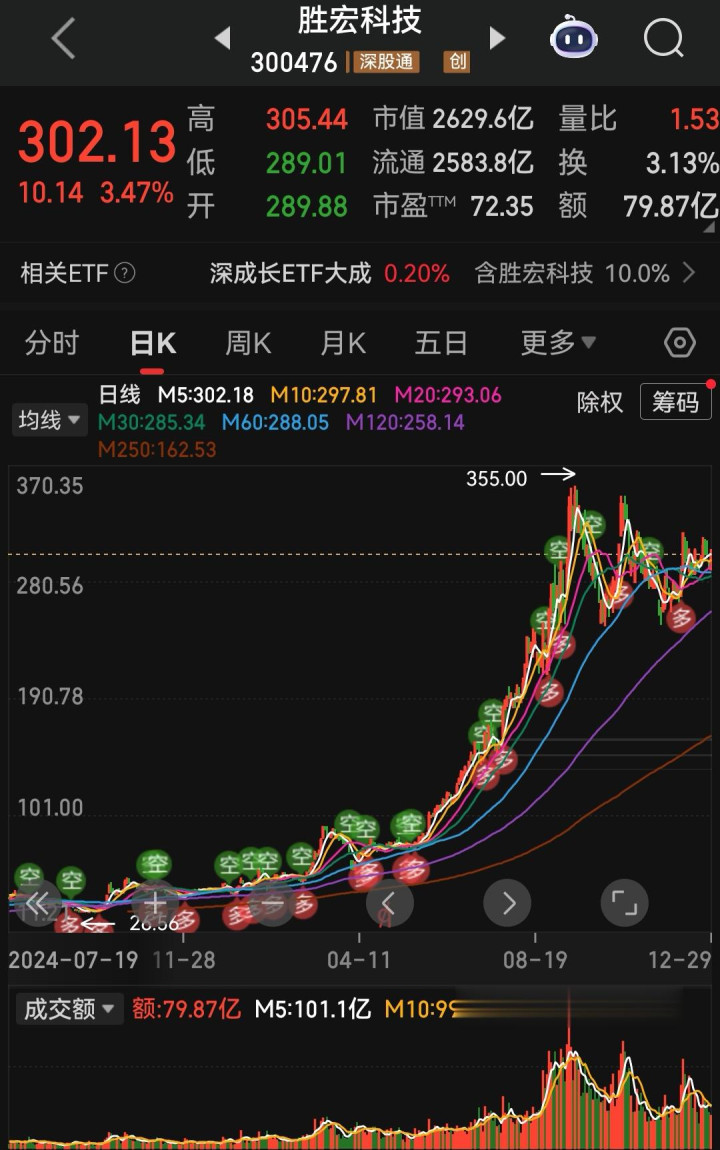
Task: Open chart settings hexagon icon
Action: click(679, 344)
